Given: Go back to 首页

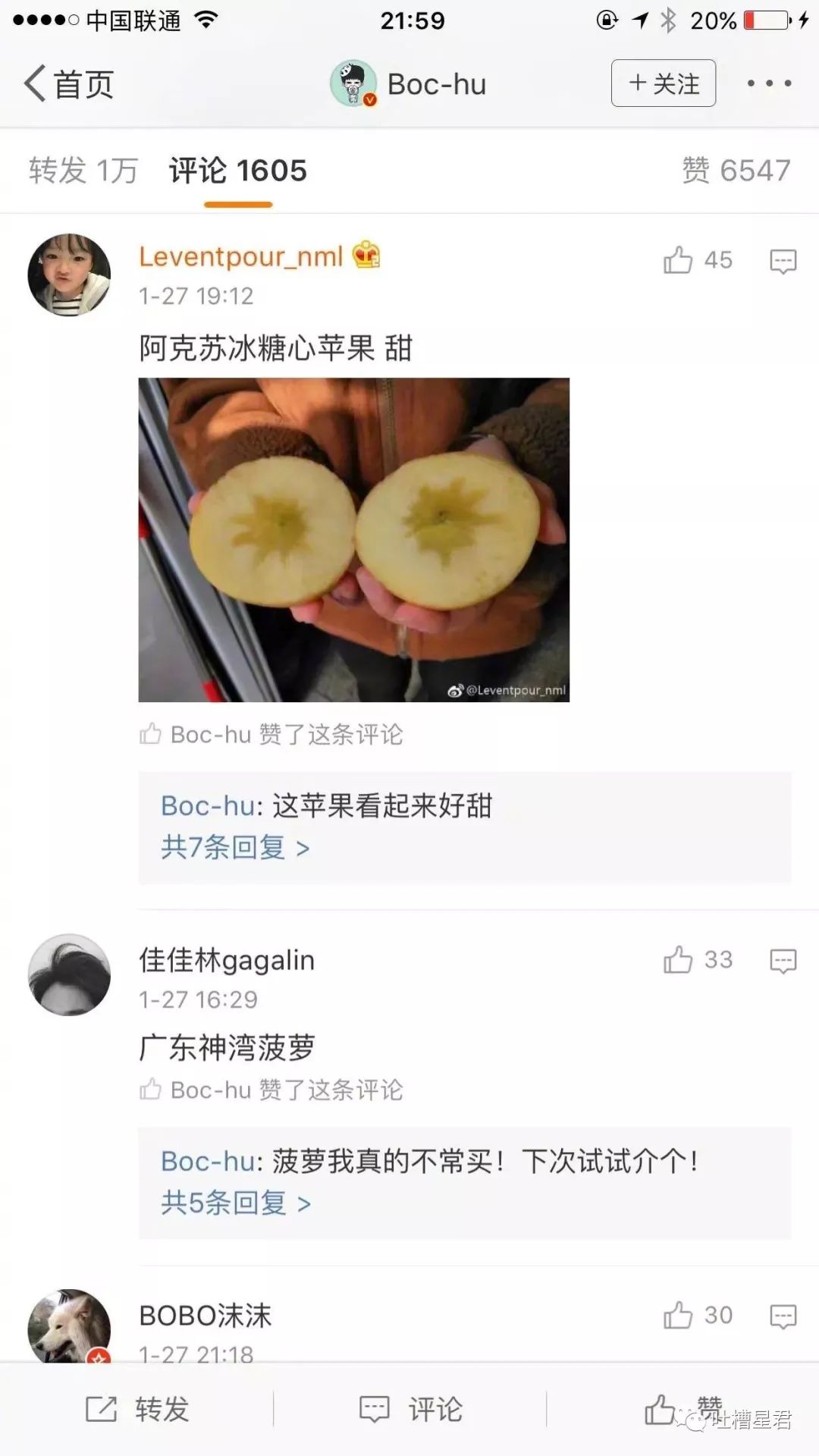Looking at the screenshot, I should 68,83.
